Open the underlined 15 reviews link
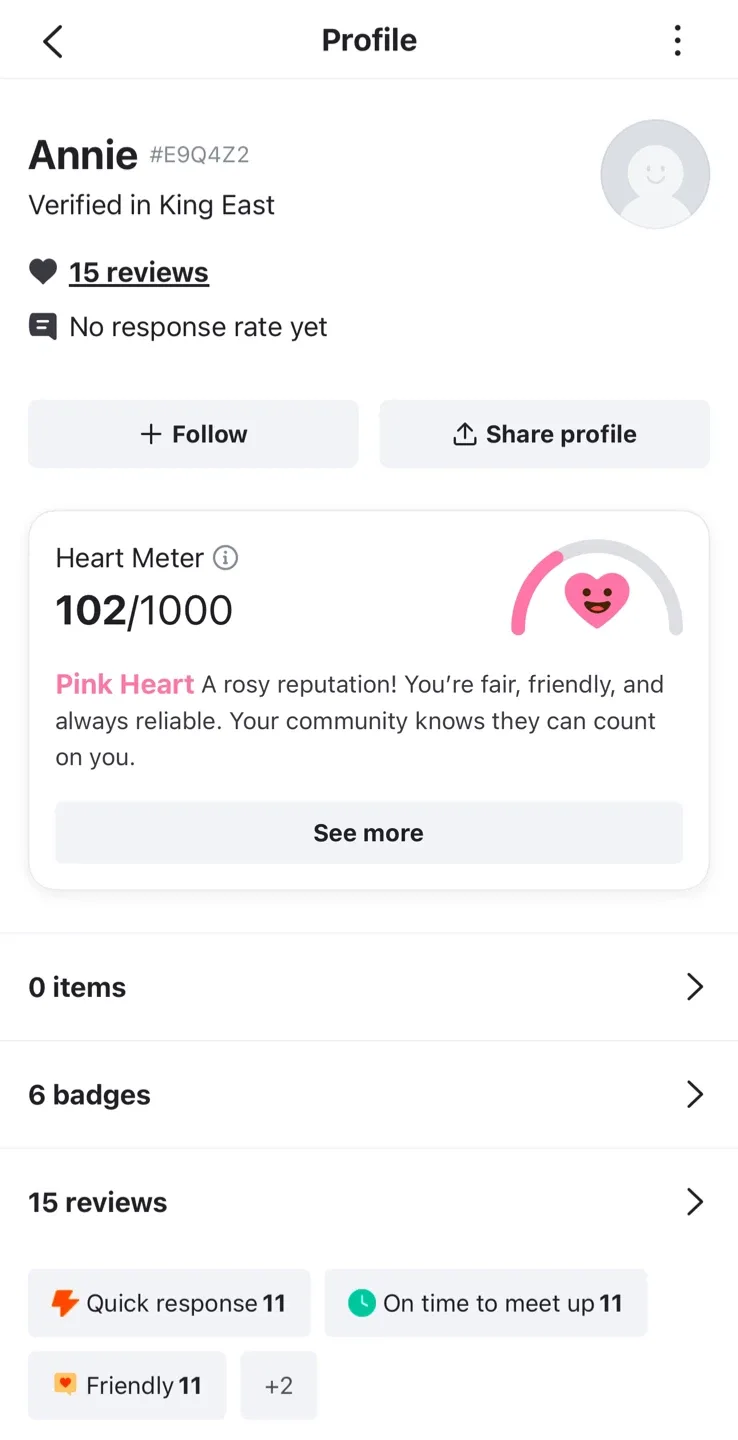This screenshot has width=738, height=1440. [x=138, y=273]
